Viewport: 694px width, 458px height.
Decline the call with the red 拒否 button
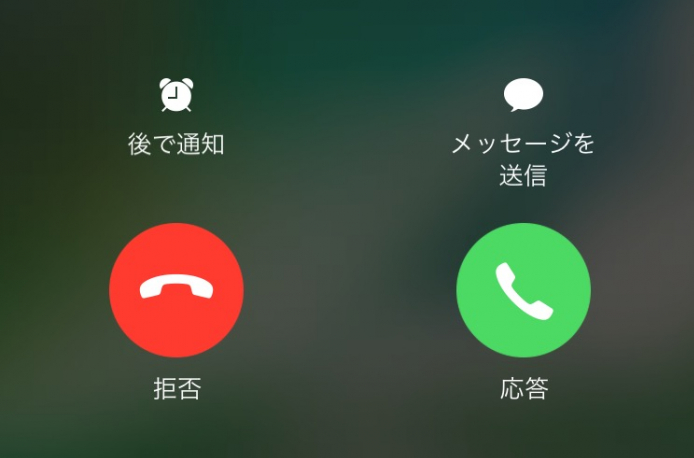[x=176, y=290]
